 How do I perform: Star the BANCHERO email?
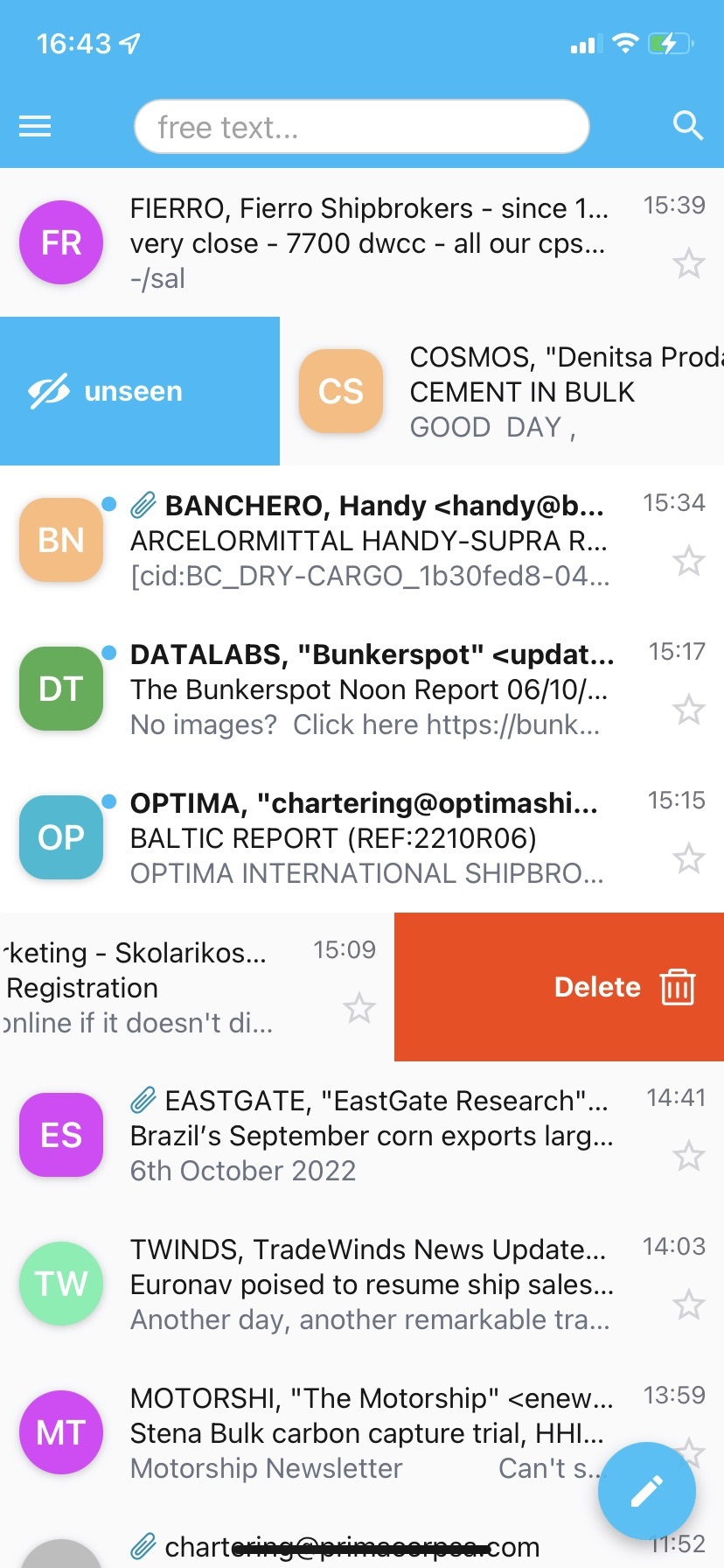[689, 561]
